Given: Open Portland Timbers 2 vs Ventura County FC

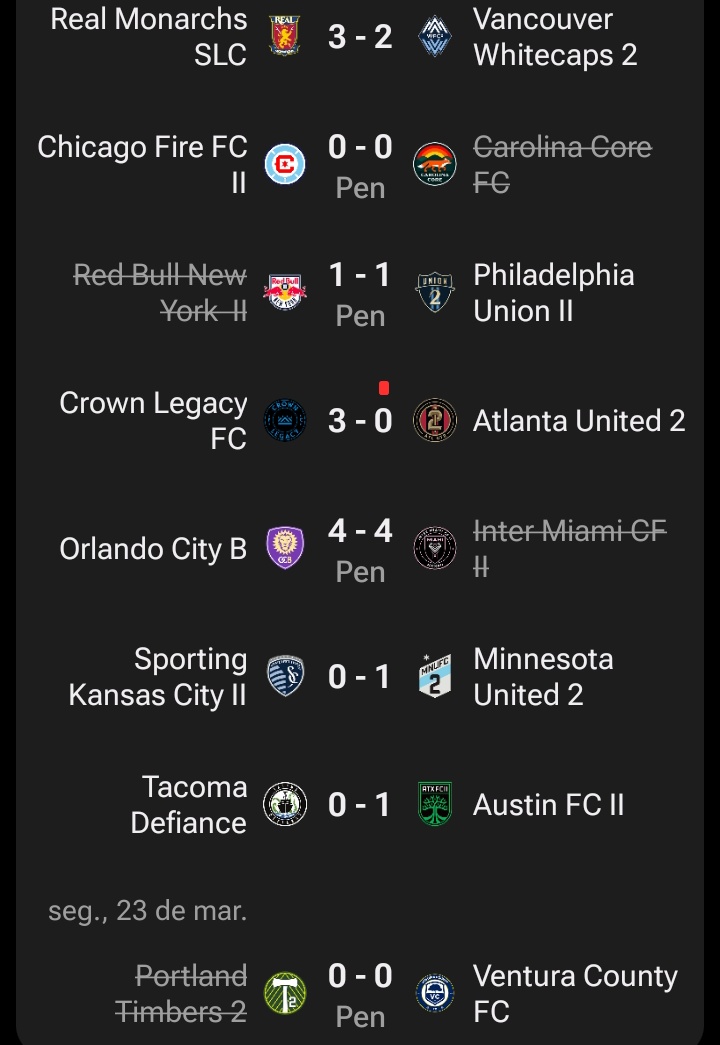Looking at the screenshot, I should [360, 993].
